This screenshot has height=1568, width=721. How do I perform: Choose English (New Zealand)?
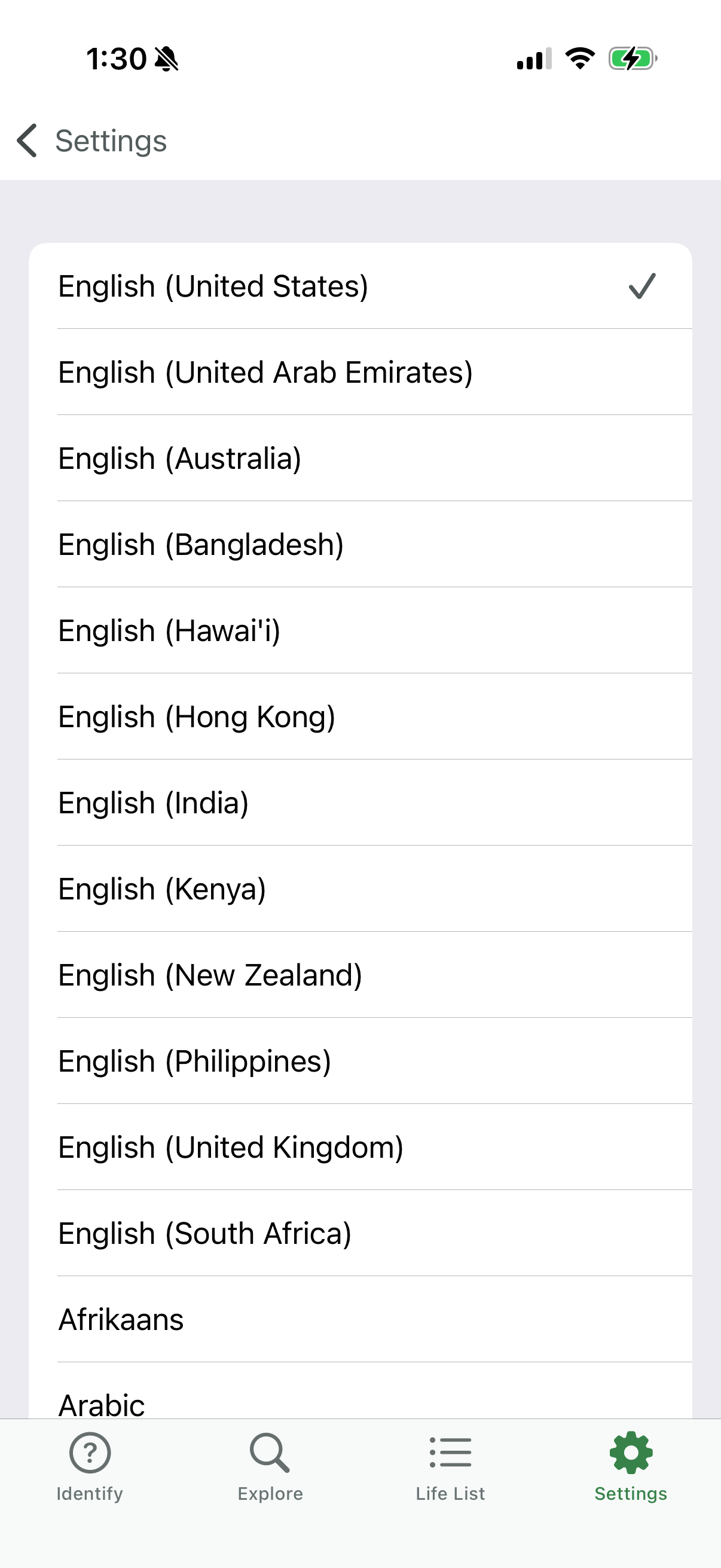click(359, 975)
